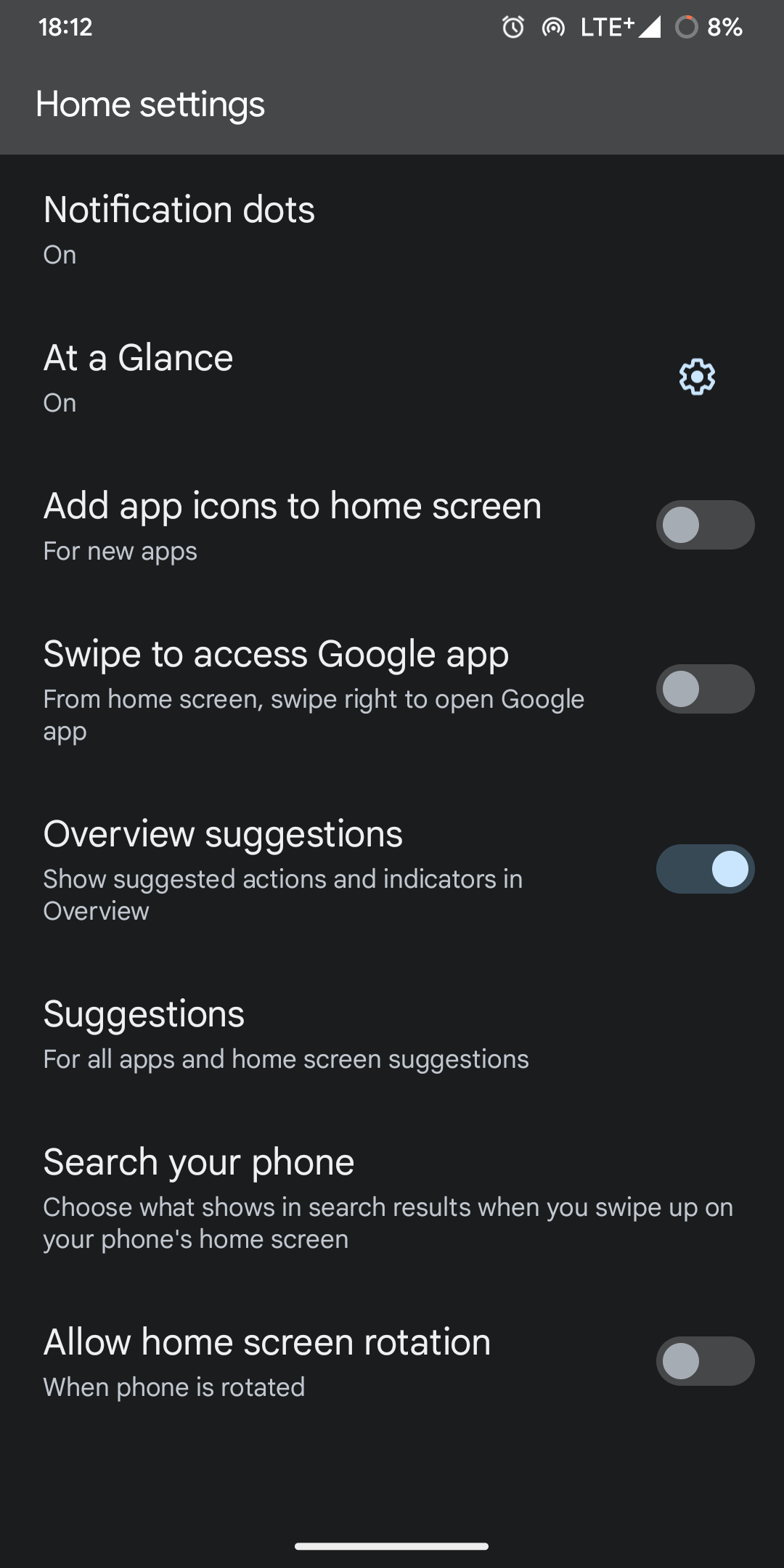This screenshot has width=784, height=1568.
Task: Click the battery icon showing 8%
Action: tap(685, 28)
